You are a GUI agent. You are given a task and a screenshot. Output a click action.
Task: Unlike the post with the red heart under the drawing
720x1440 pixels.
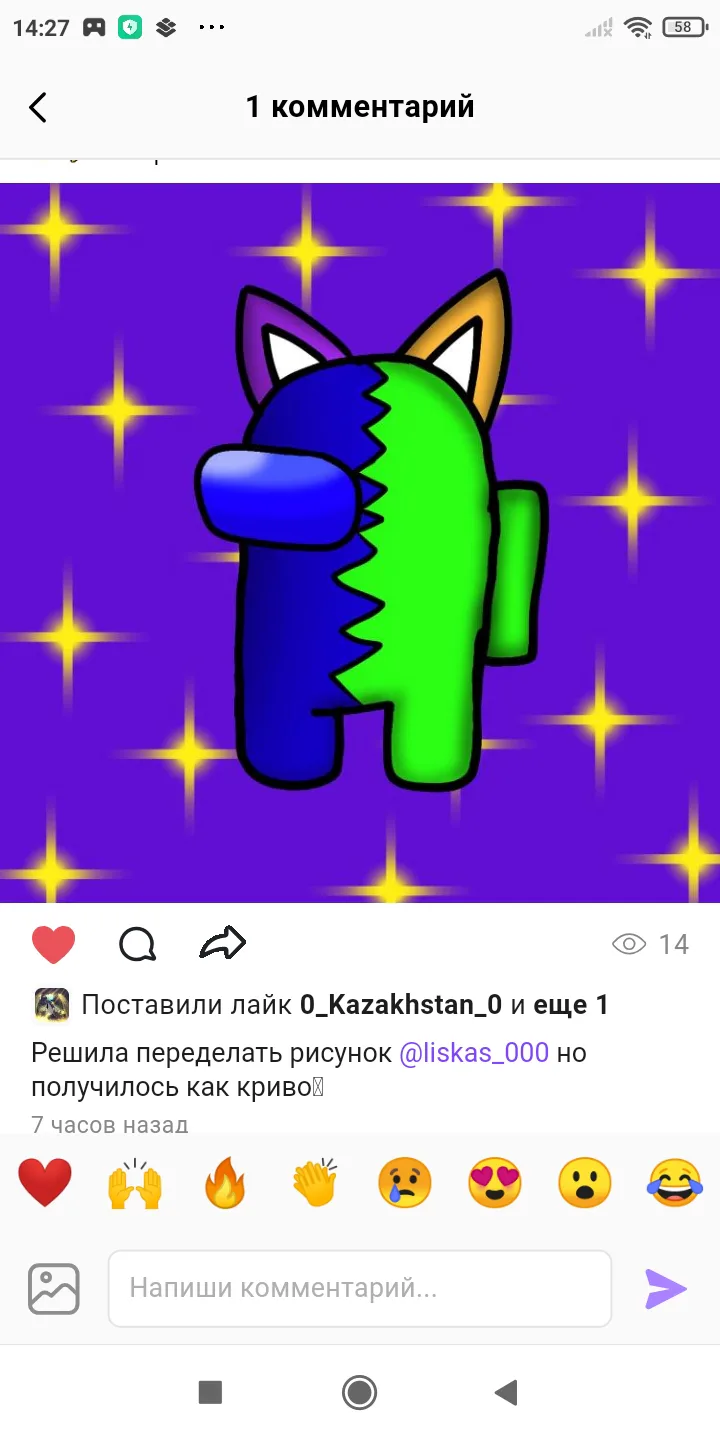[54, 944]
